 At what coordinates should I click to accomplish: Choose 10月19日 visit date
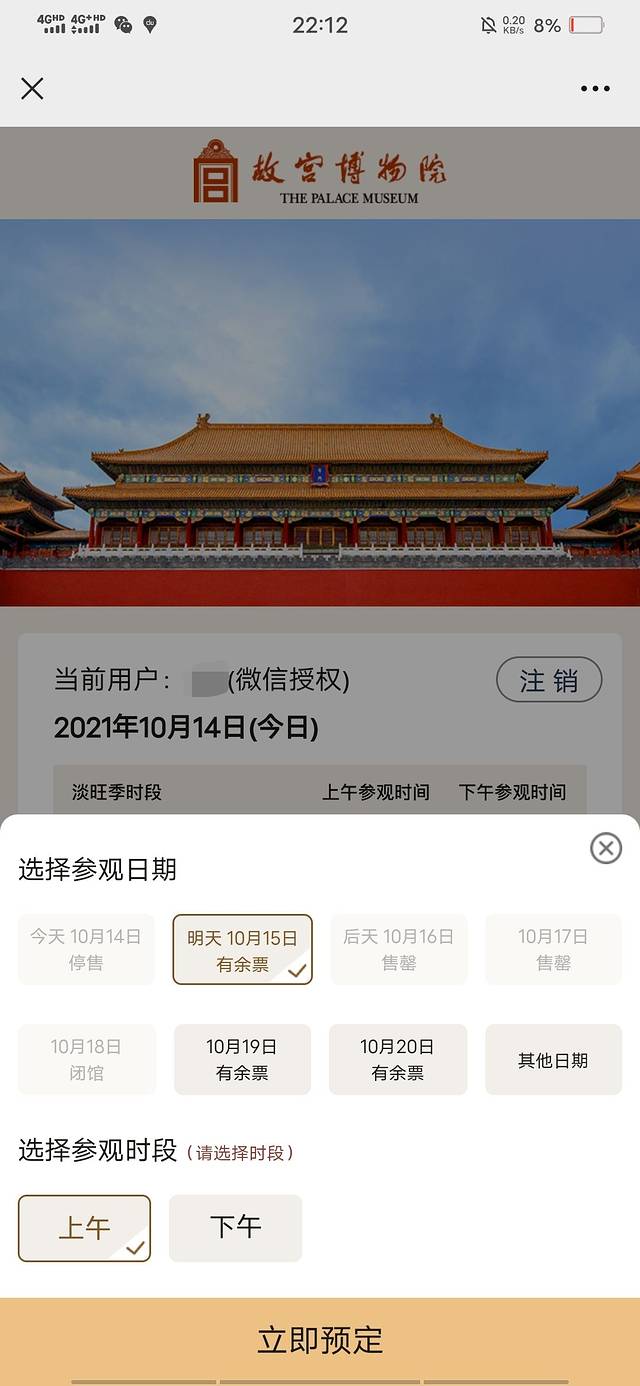(242, 1059)
